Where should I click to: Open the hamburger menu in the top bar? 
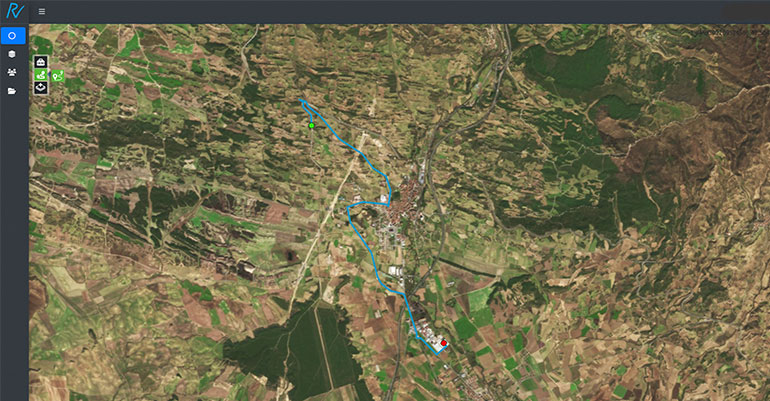[x=41, y=12]
